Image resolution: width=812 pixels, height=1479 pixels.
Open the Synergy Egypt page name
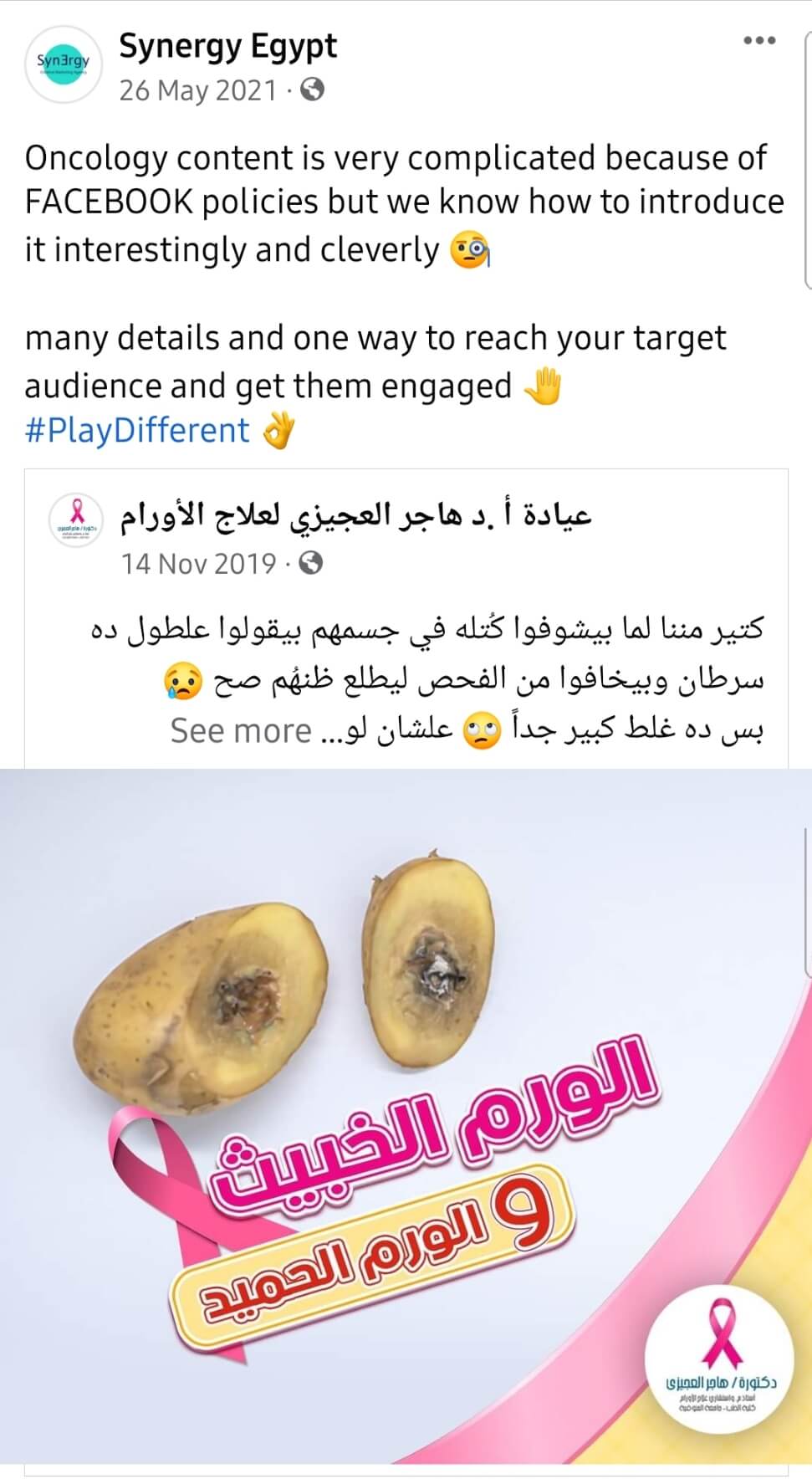pyautogui.click(x=227, y=47)
